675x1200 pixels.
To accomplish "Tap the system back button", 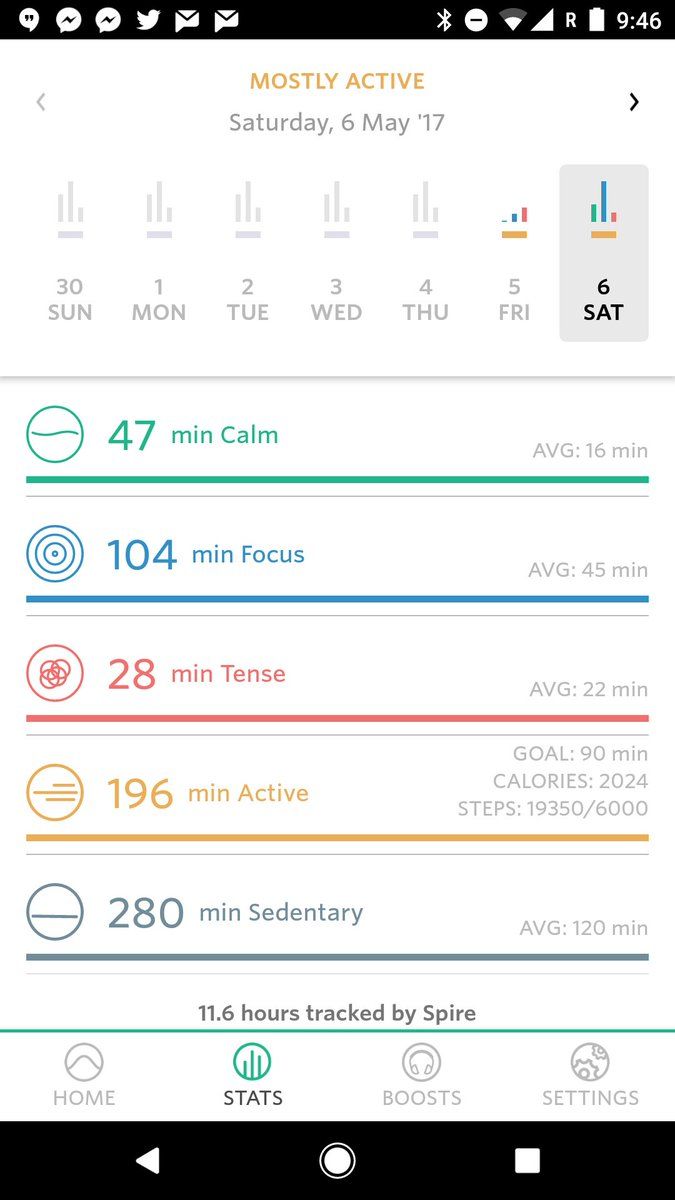I will (x=148, y=1160).
